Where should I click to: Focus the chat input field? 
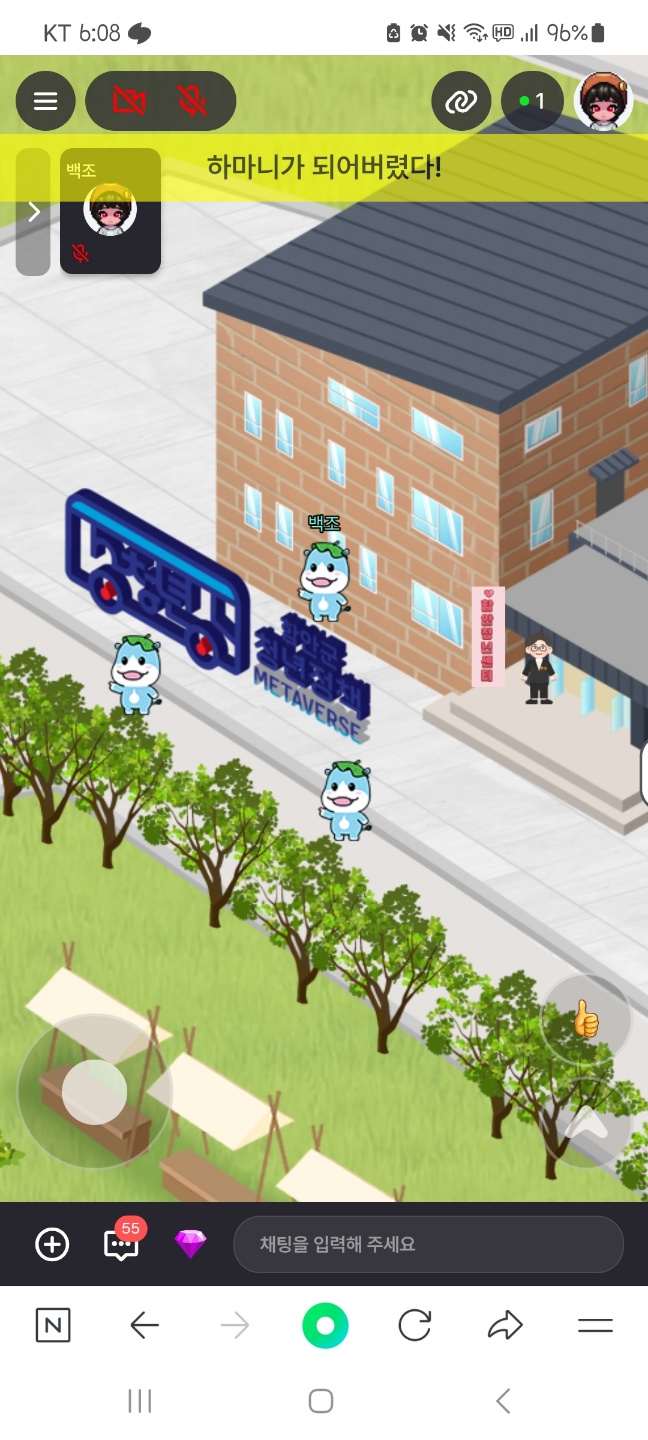[x=428, y=1245]
